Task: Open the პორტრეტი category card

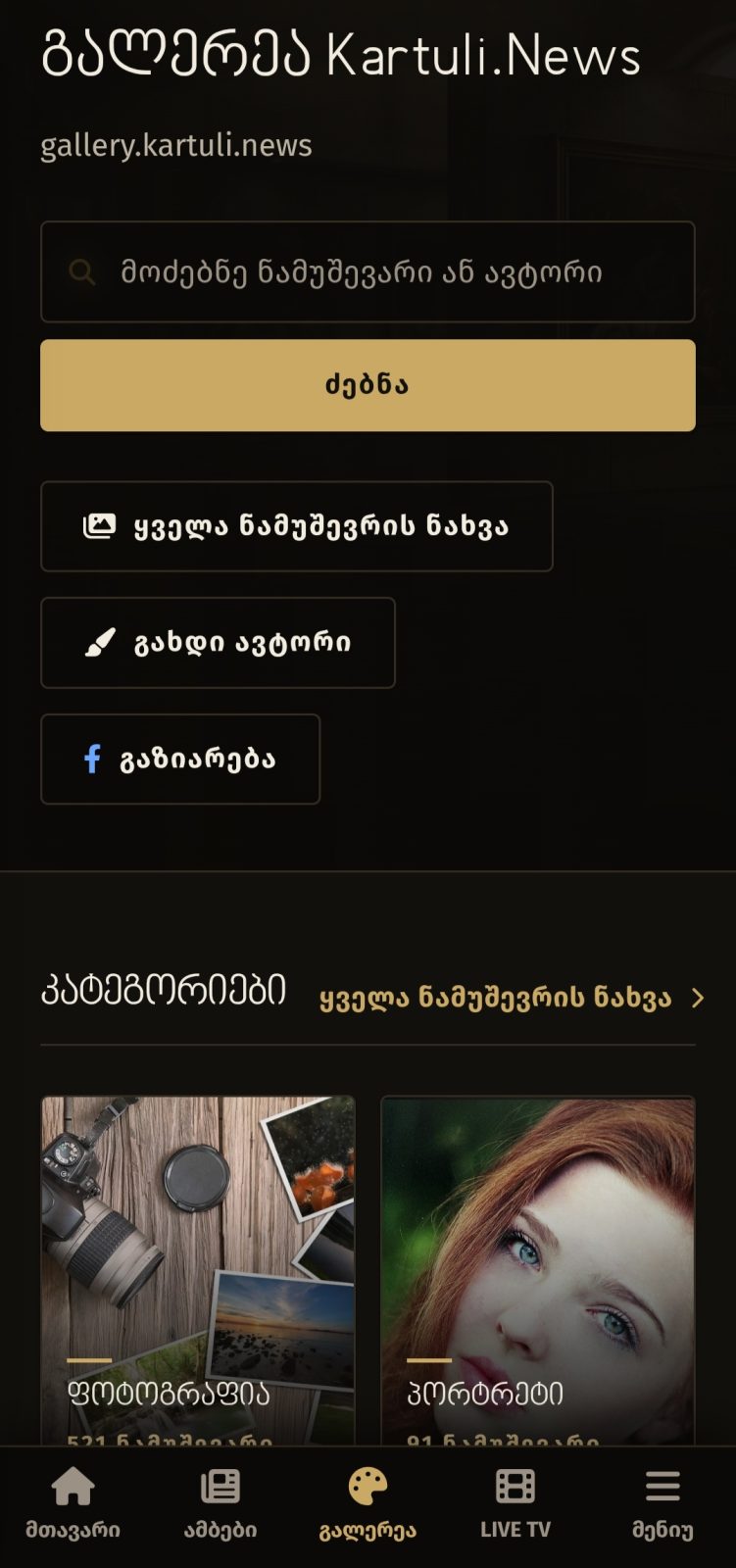Action: (538, 1271)
